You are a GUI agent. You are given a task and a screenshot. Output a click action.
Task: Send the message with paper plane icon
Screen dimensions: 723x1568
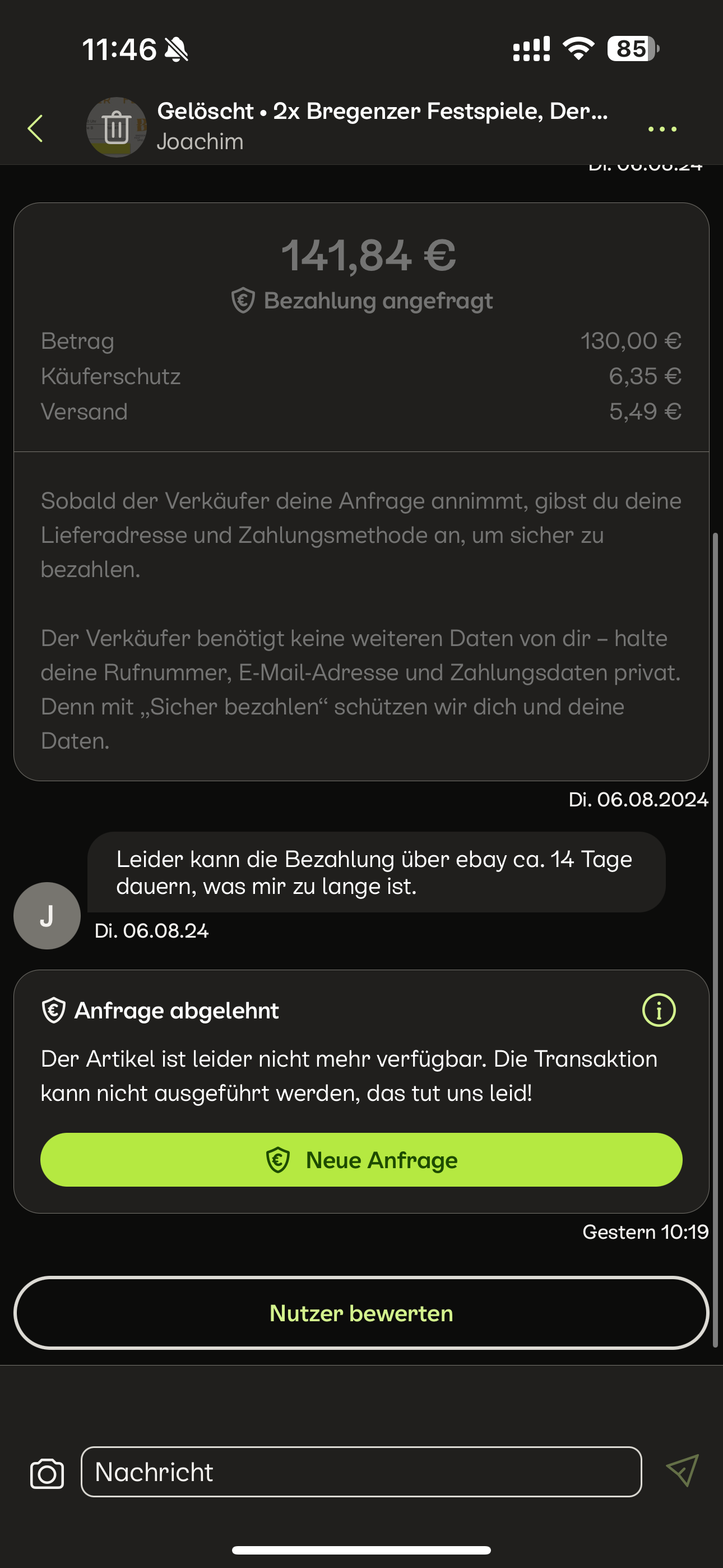tap(683, 1470)
